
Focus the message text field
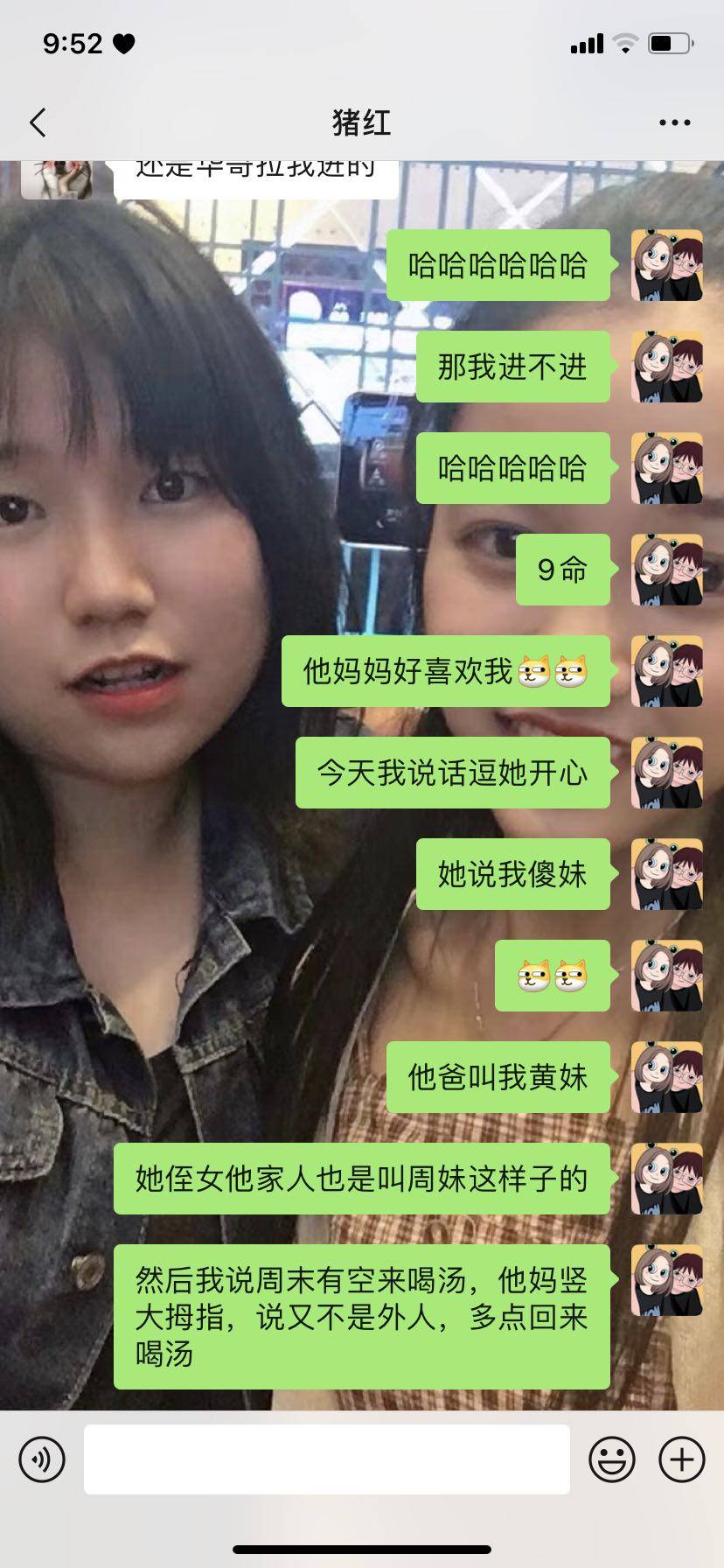(x=326, y=1459)
